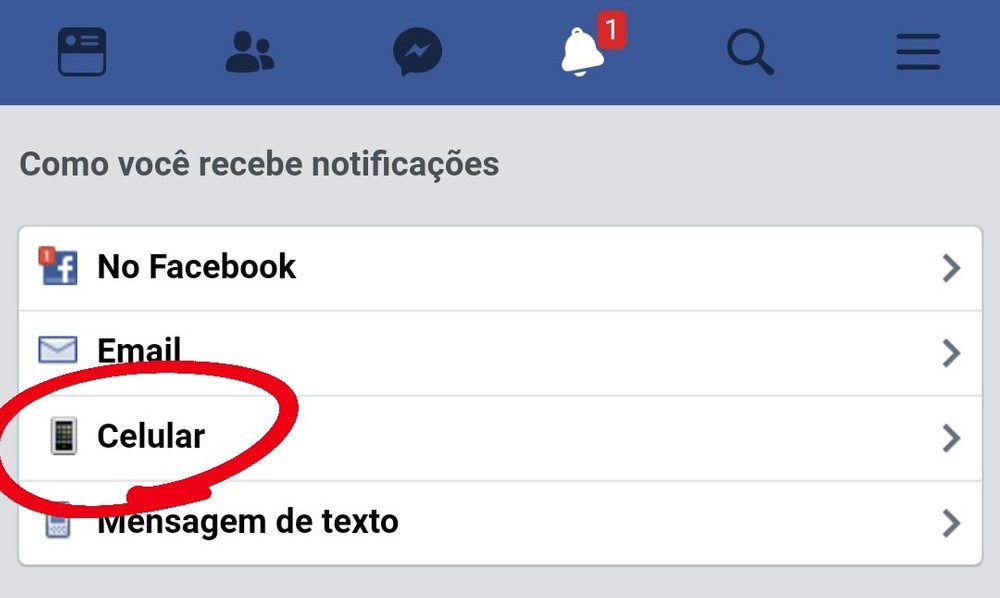Open the news feed tab

[x=82, y=52]
